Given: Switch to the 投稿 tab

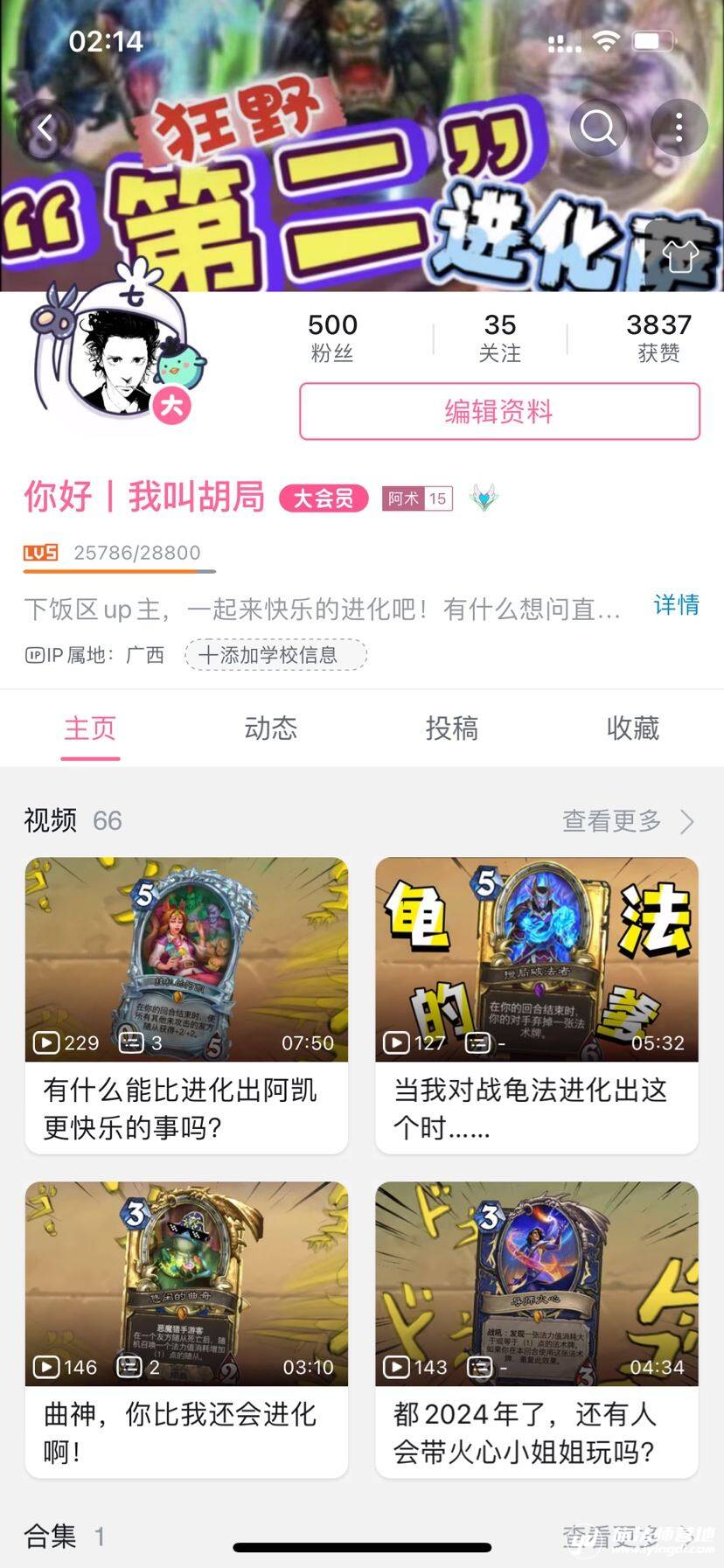Looking at the screenshot, I should point(452,728).
